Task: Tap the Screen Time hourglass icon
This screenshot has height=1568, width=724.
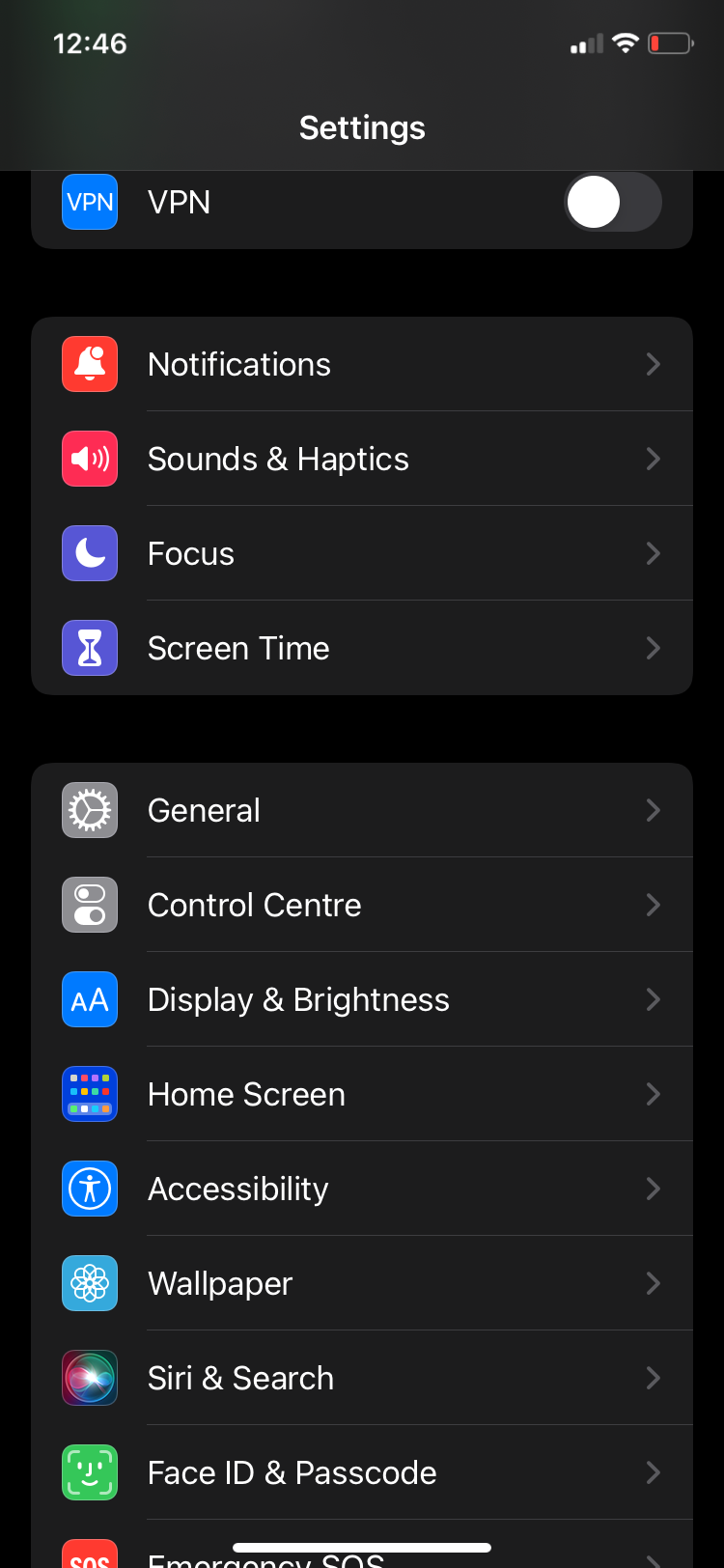Action: (x=89, y=648)
